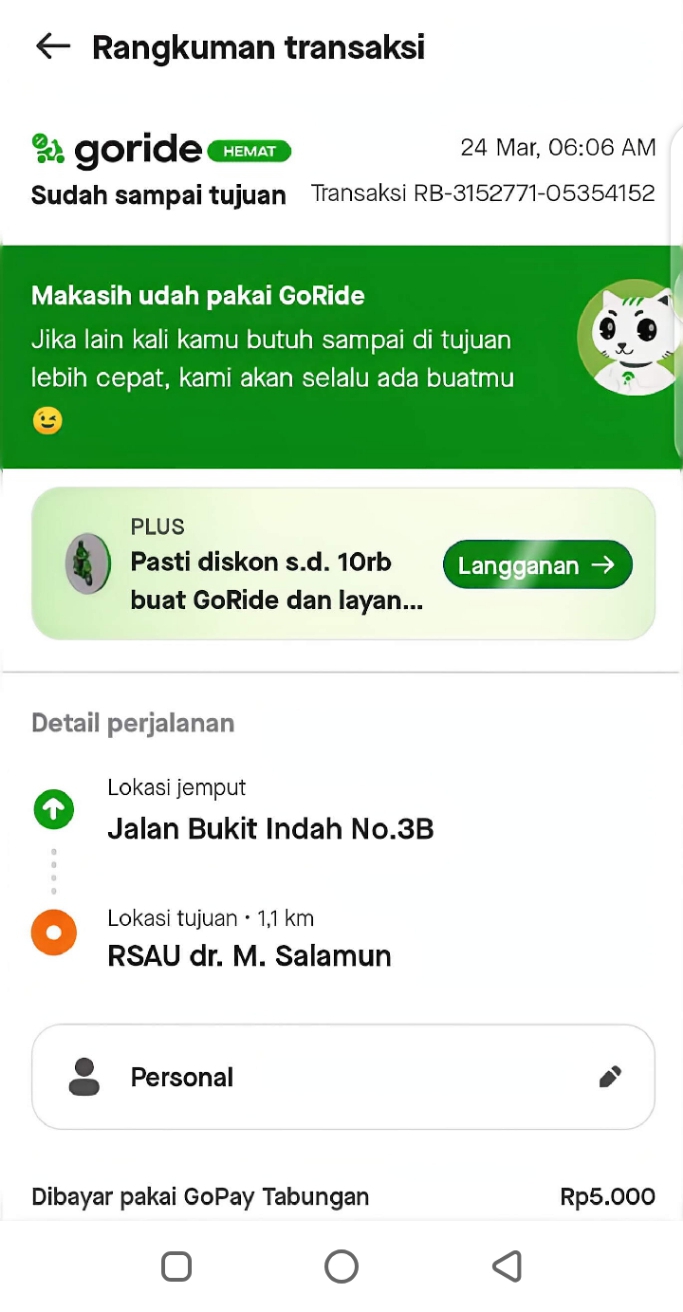
Task: Tap the Langganan button
Action: (537, 565)
